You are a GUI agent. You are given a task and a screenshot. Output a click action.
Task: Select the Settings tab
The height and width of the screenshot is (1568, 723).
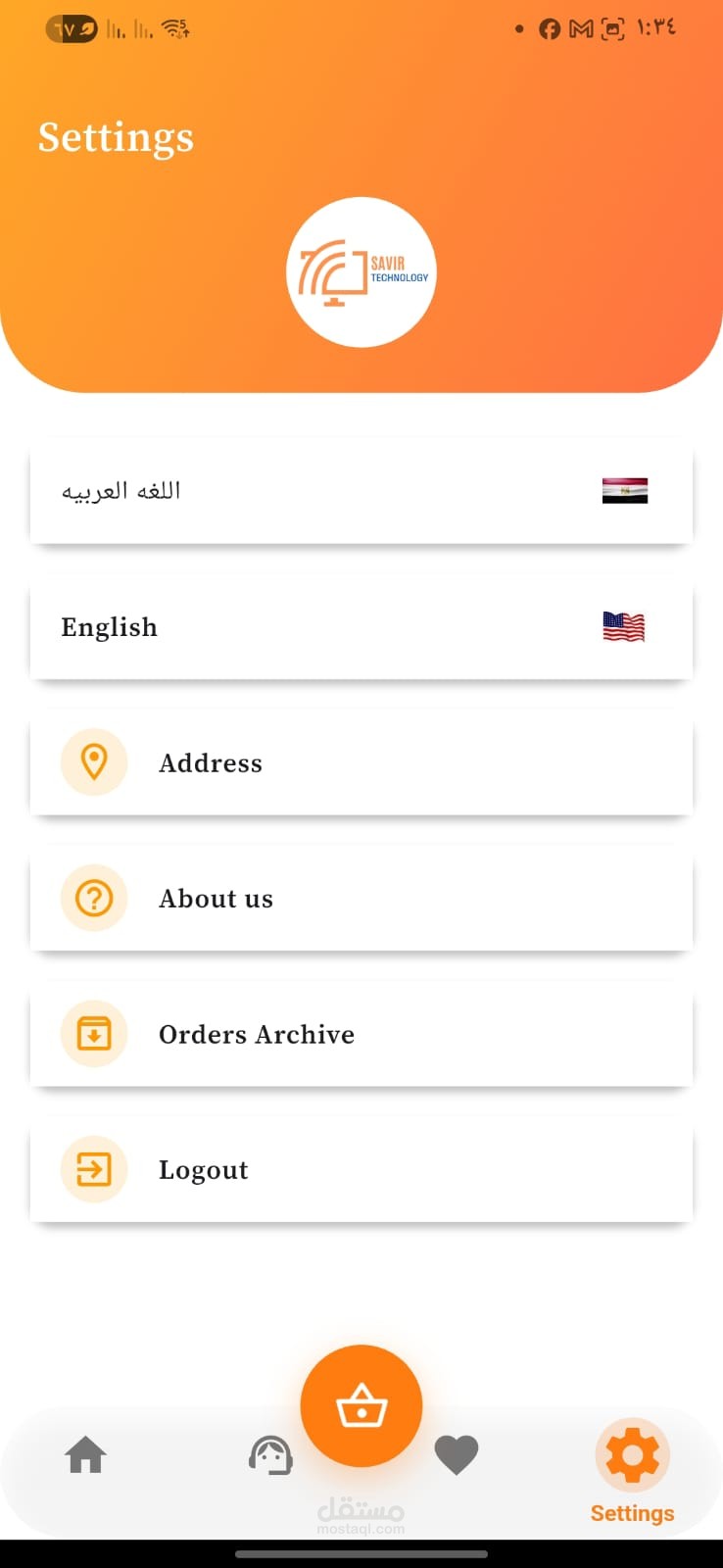[632, 1470]
